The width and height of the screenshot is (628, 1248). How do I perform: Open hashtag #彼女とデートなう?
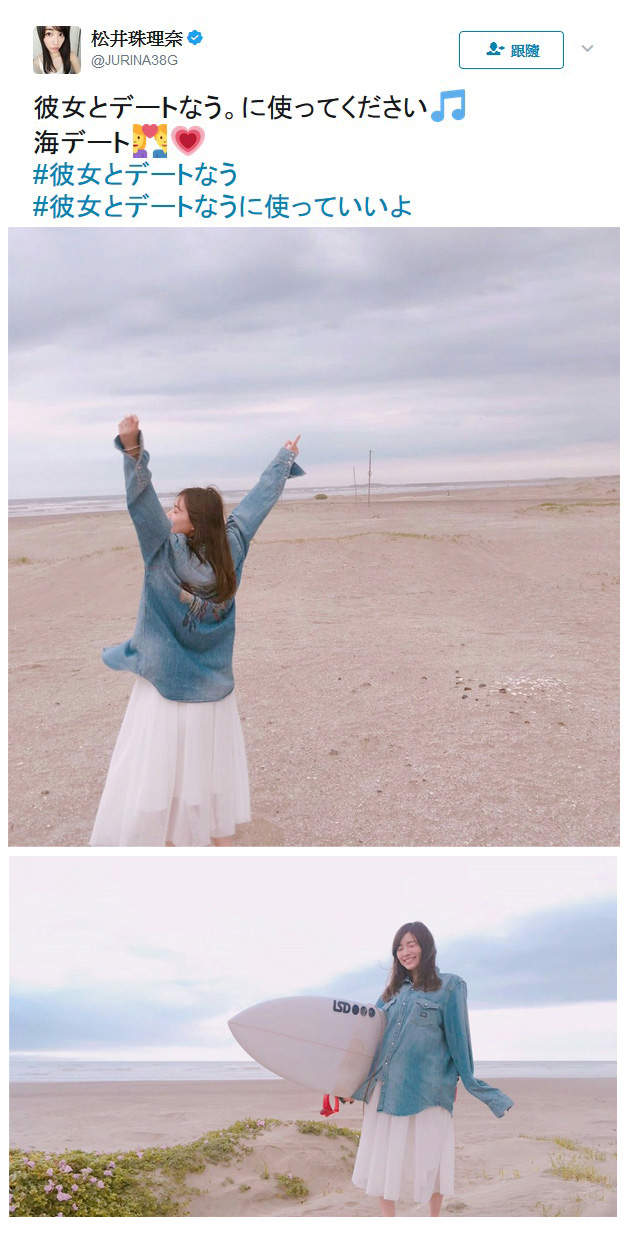click(x=135, y=175)
